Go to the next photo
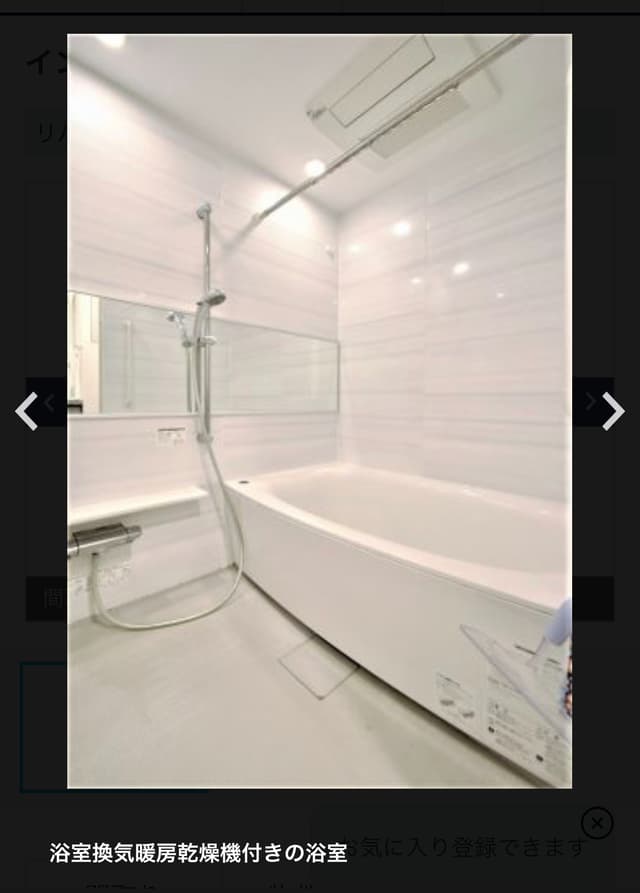640x893 pixels. tap(612, 411)
